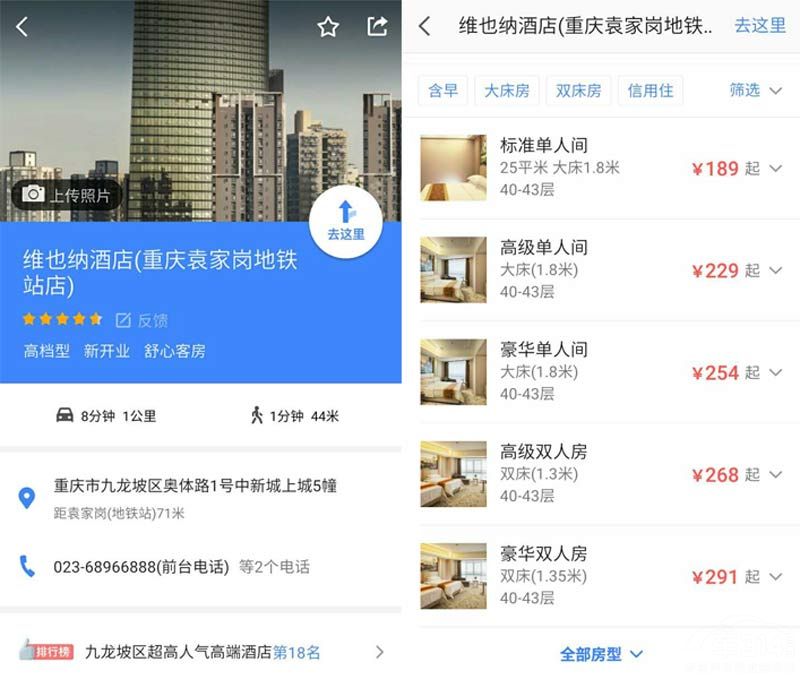Open 反馈 next to the star rating
800x679 pixels.
142,320
